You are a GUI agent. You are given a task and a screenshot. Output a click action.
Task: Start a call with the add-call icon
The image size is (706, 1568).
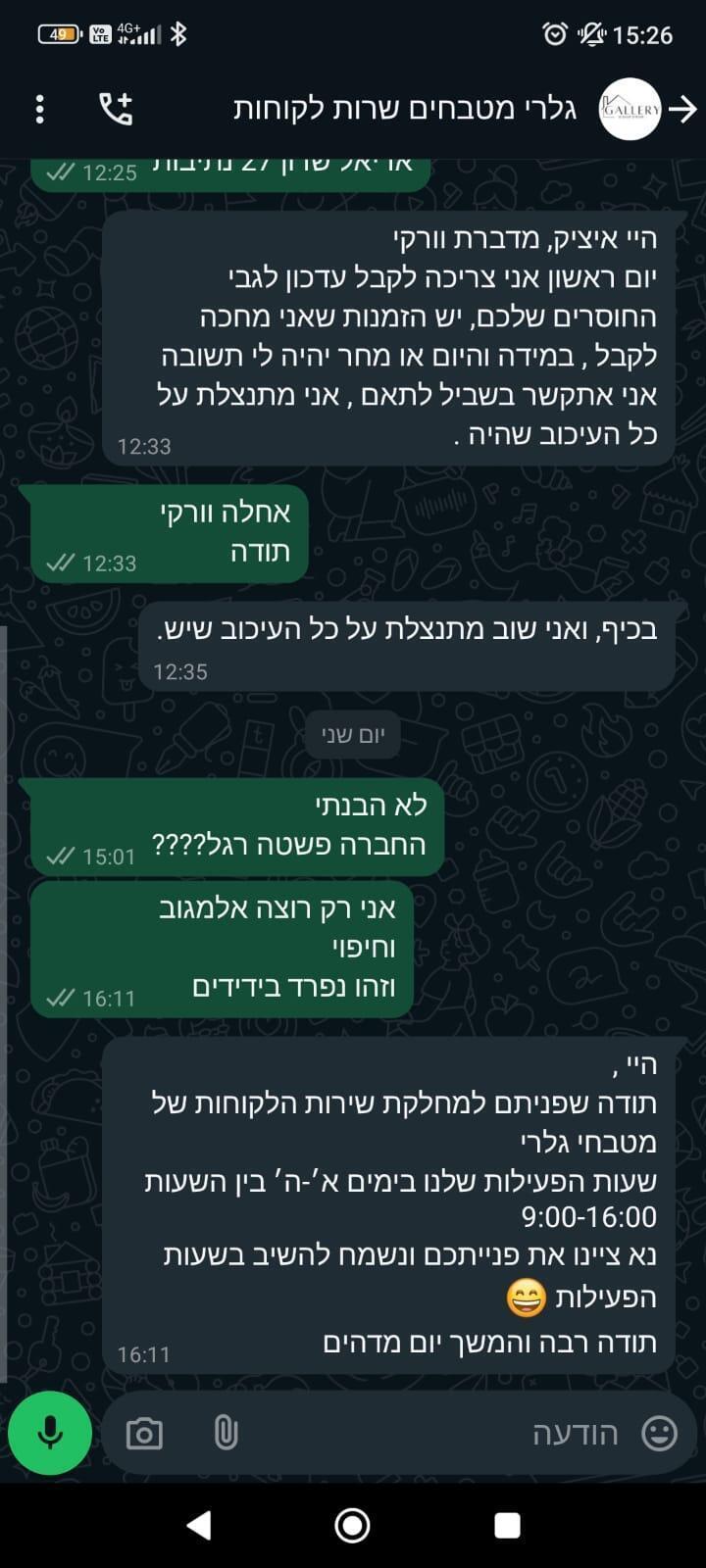116,109
